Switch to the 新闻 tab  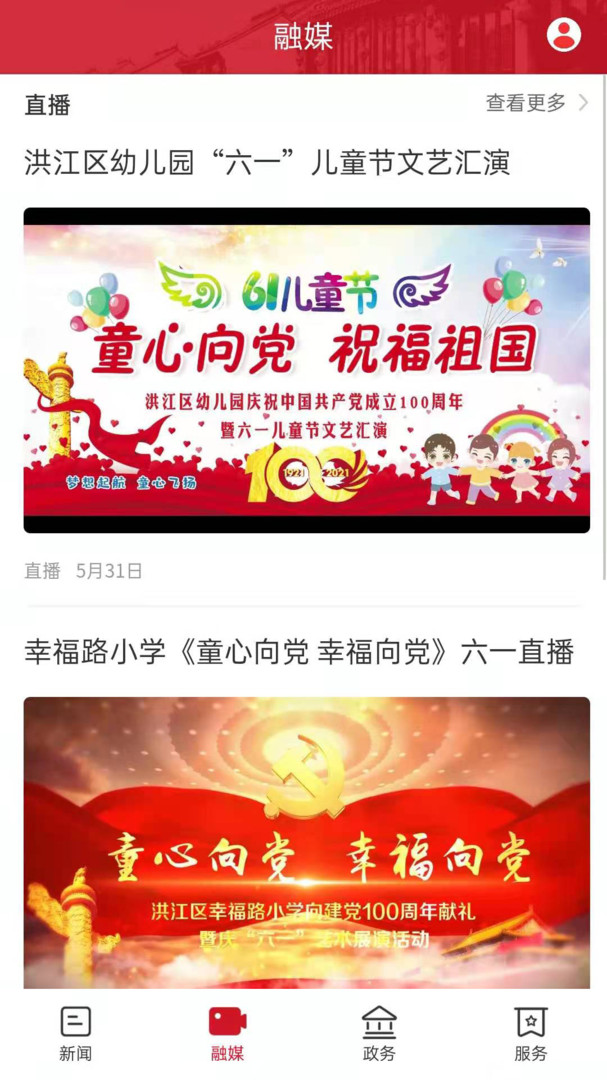click(x=76, y=1034)
